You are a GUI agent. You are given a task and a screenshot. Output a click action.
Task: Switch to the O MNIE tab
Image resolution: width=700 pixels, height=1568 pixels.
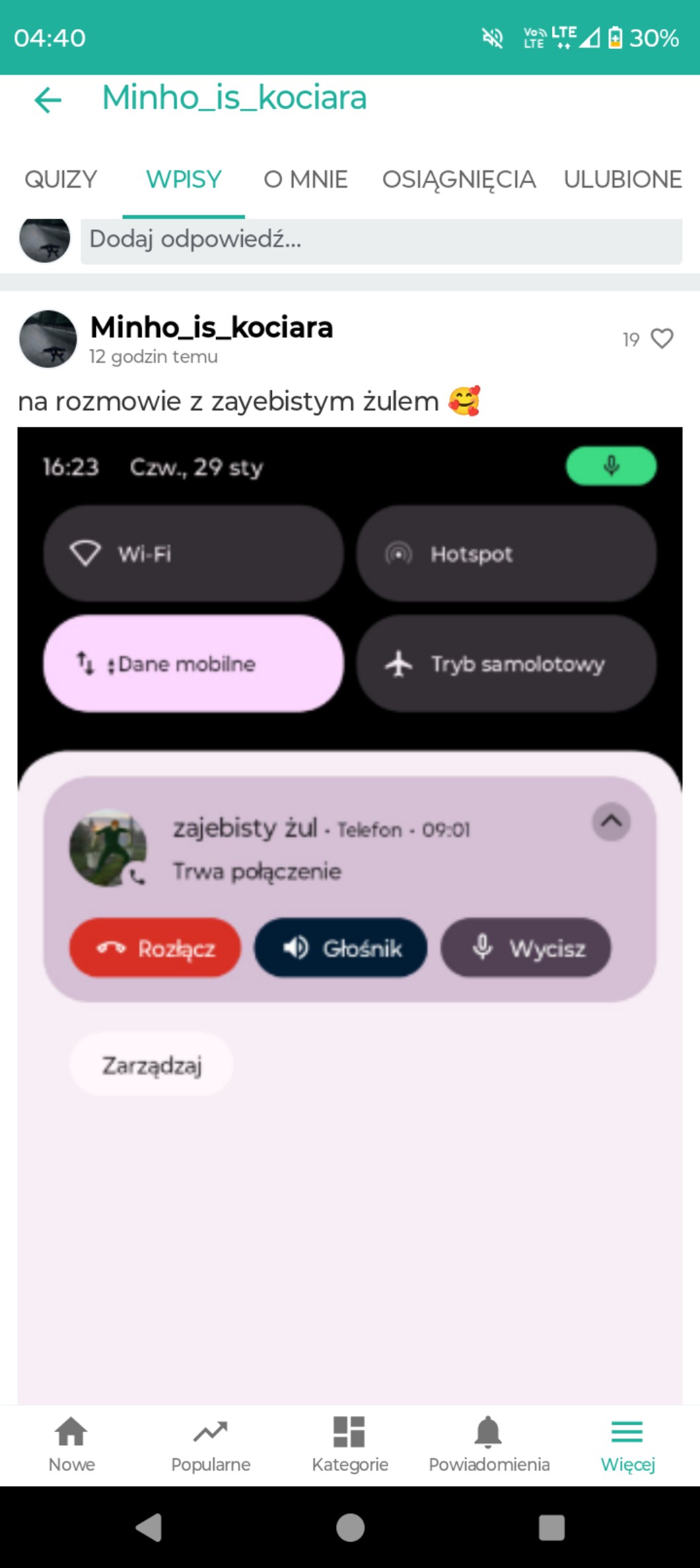pos(305,179)
